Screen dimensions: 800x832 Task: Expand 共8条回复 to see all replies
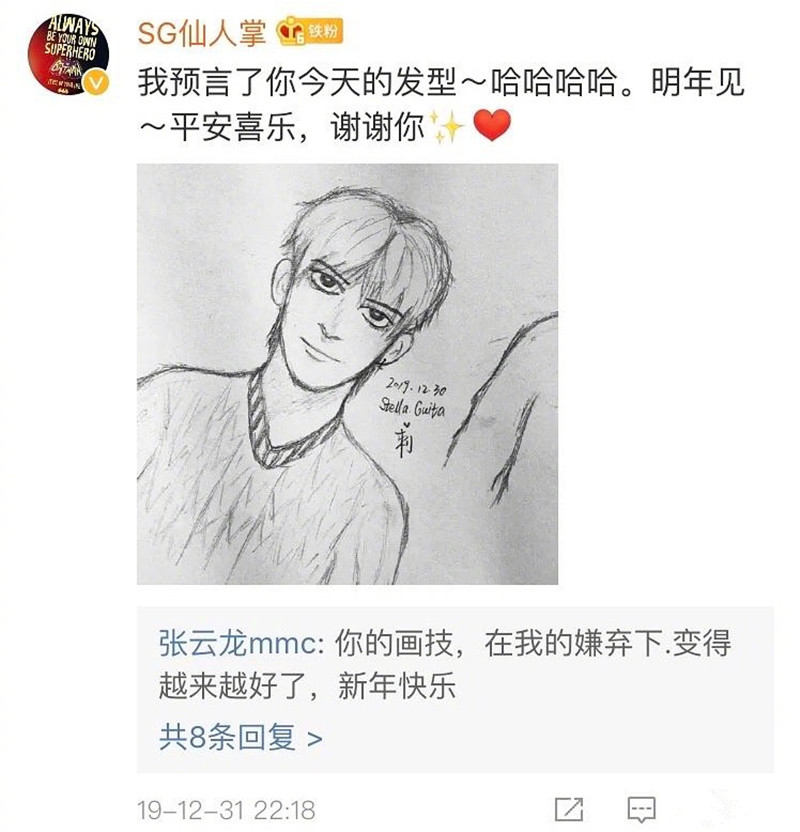(240, 738)
